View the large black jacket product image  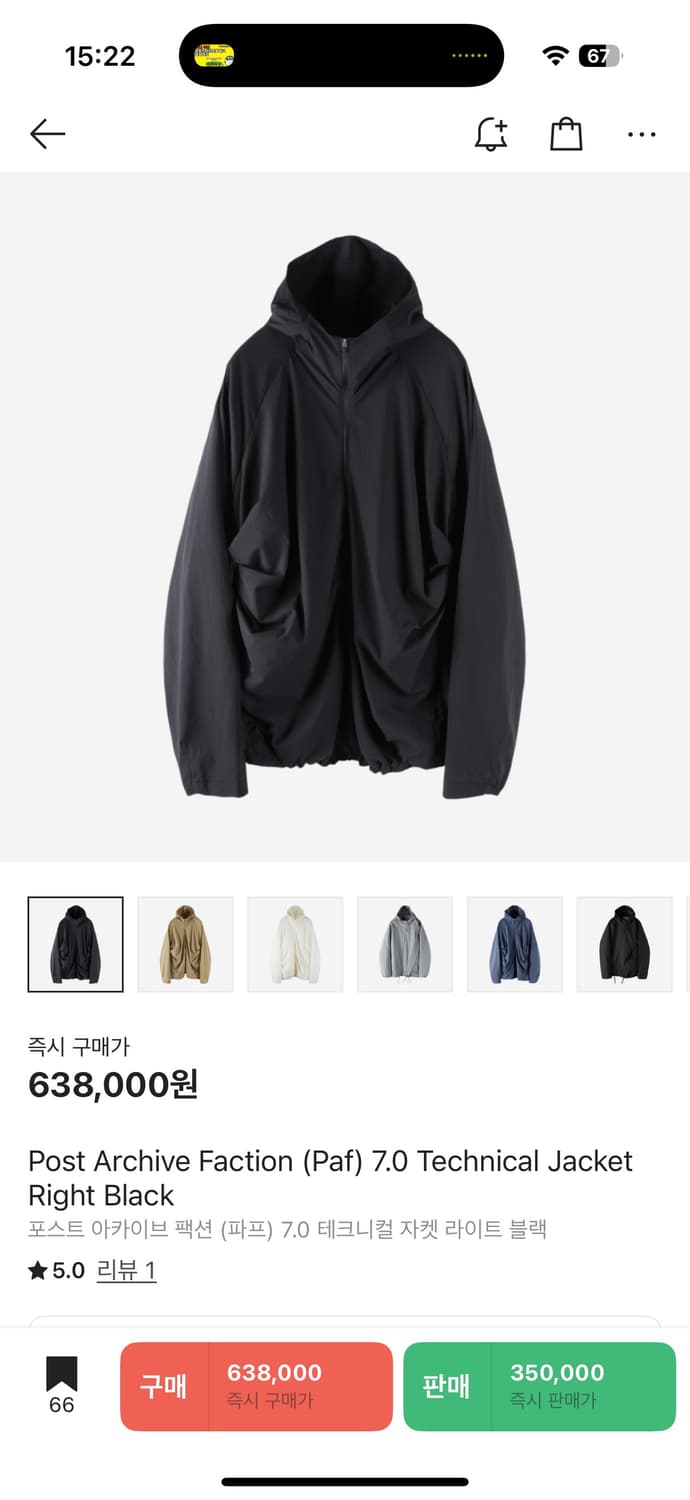345,517
